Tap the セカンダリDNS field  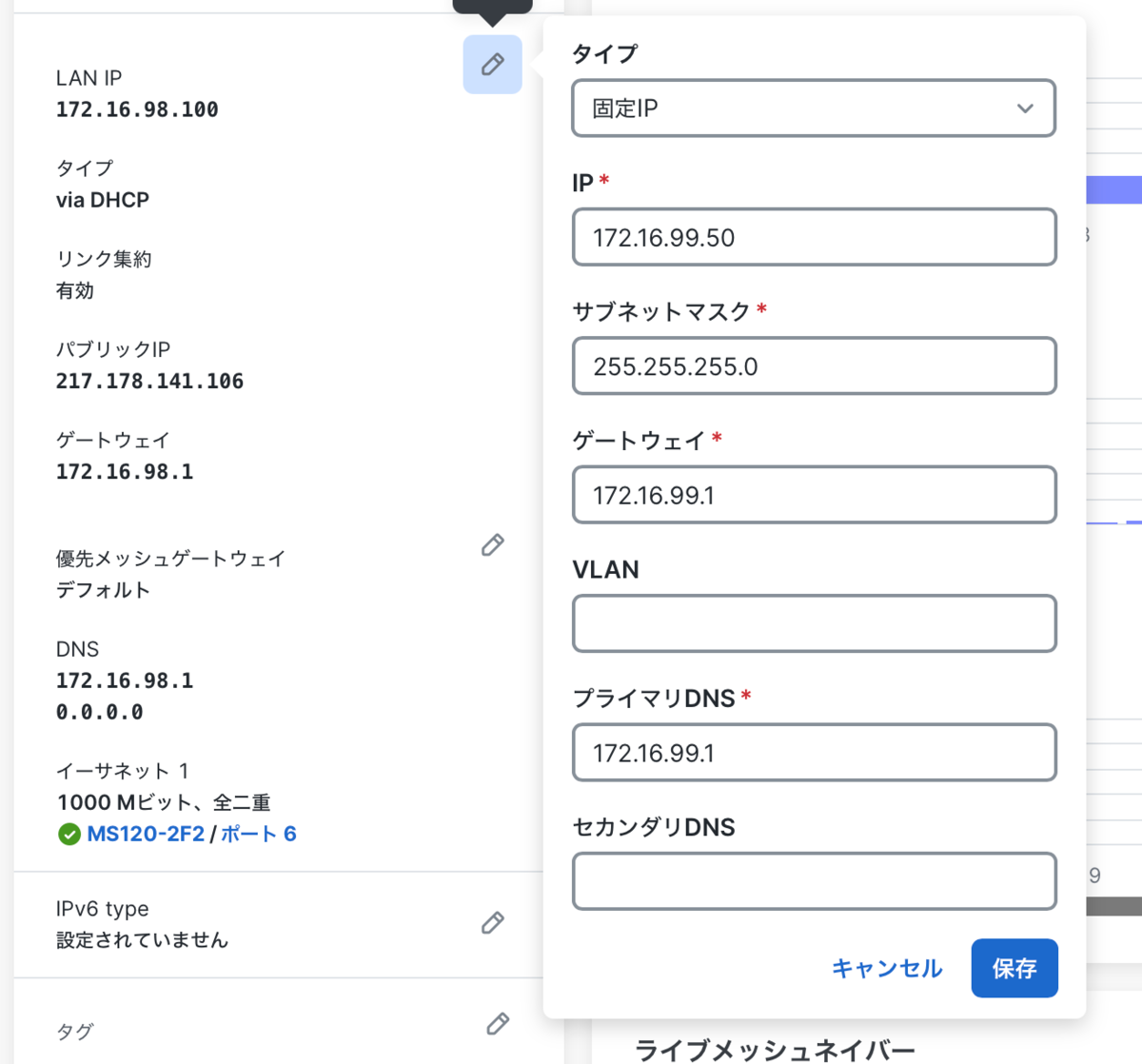point(814,881)
